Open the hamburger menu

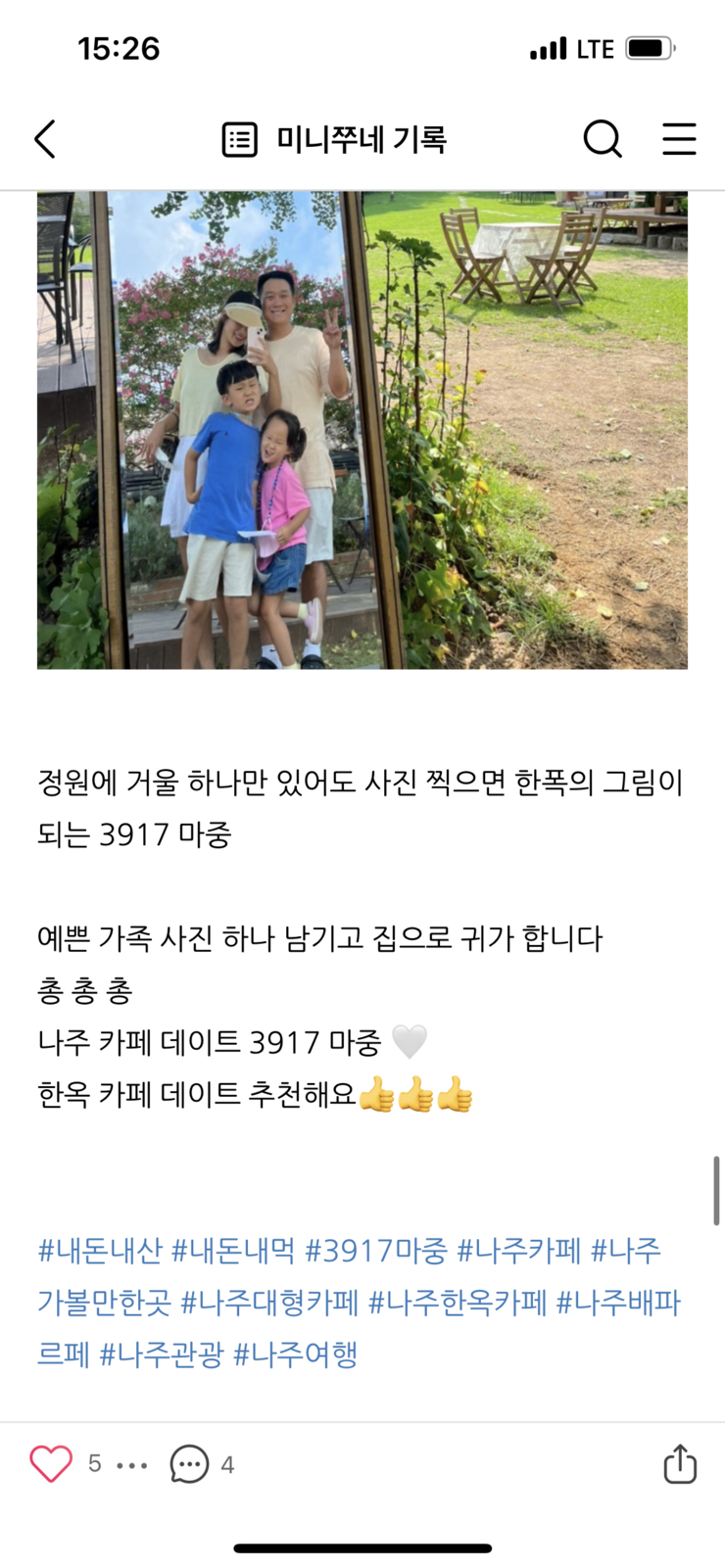click(679, 139)
